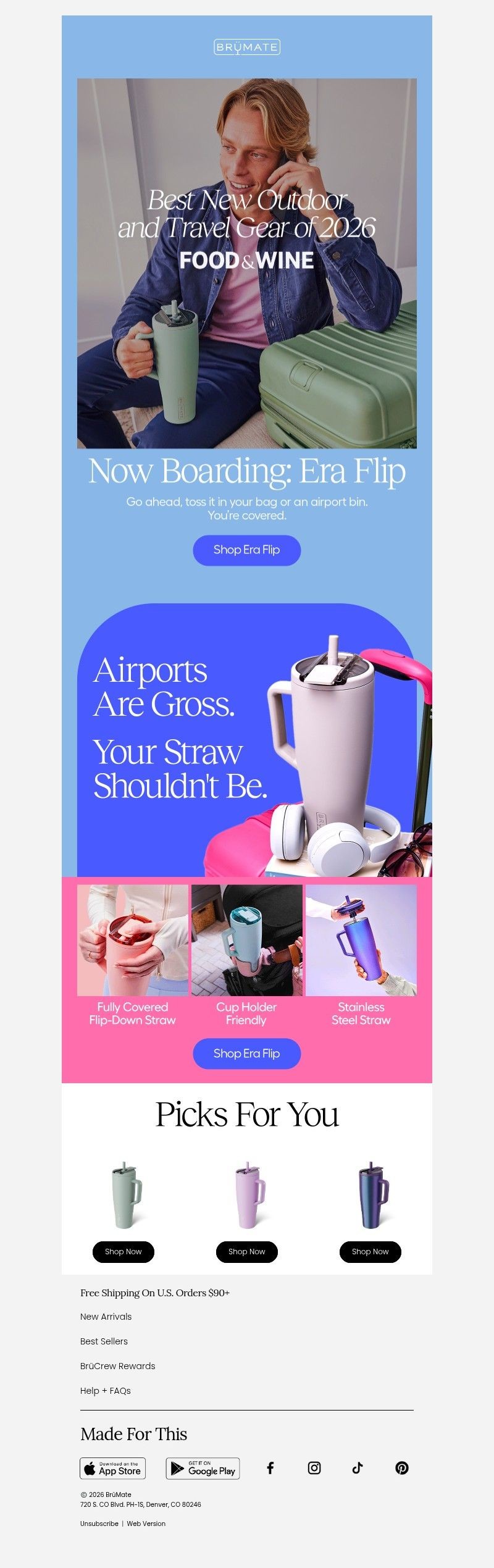The height and width of the screenshot is (1568, 494).
Task: Shop Now for the lavender tumbler
Action: click(246, 1252)
